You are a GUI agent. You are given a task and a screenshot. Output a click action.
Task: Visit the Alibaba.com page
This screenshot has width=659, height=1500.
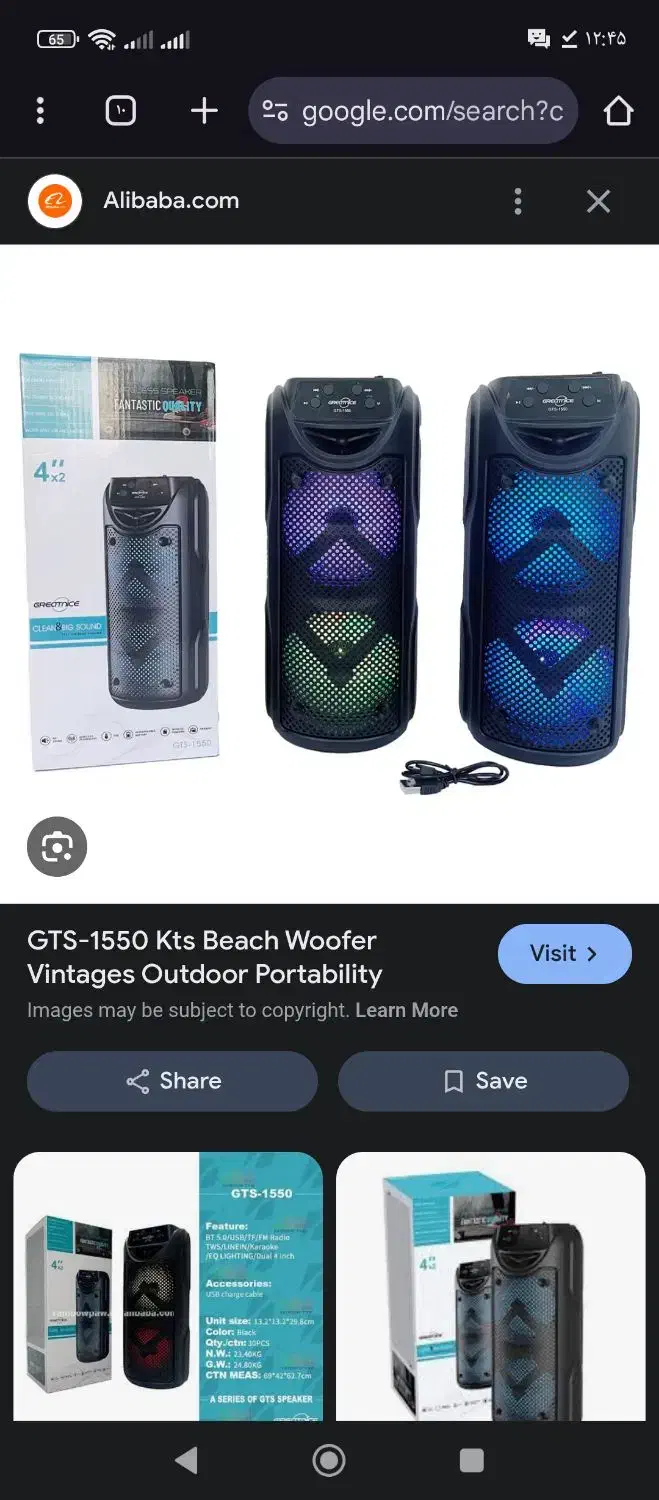564,954
